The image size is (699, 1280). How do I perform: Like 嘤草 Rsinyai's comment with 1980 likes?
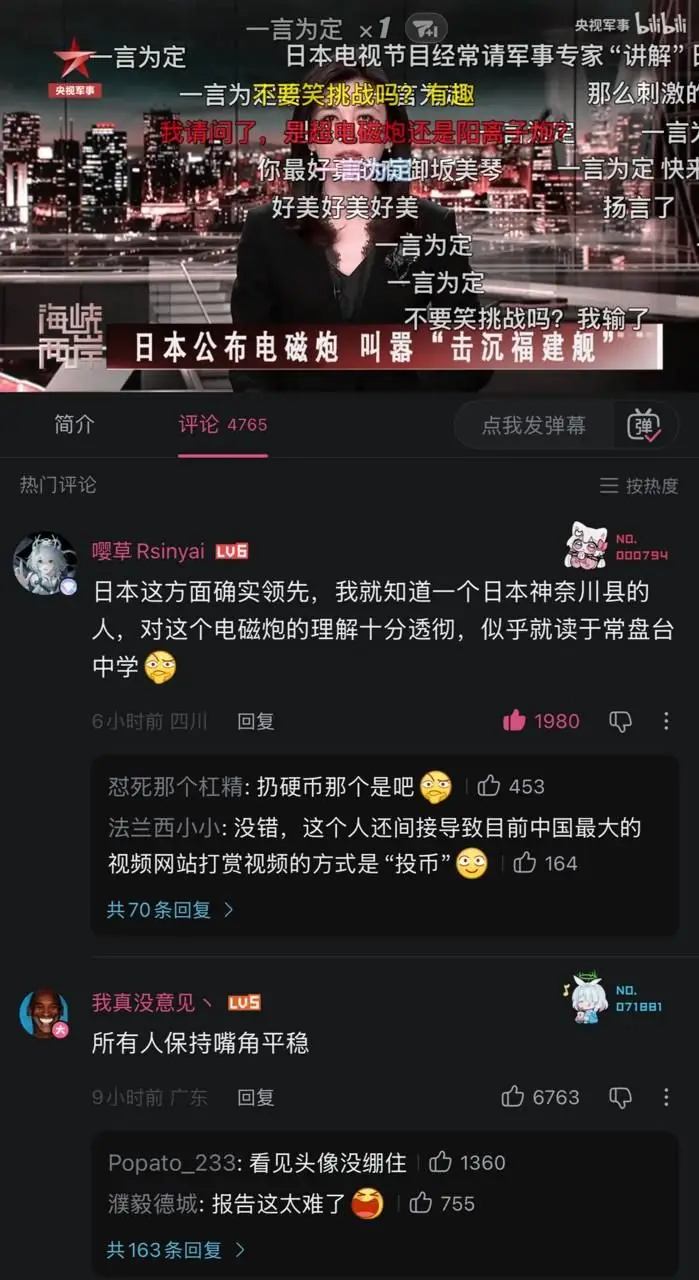[x=515, y=721]
